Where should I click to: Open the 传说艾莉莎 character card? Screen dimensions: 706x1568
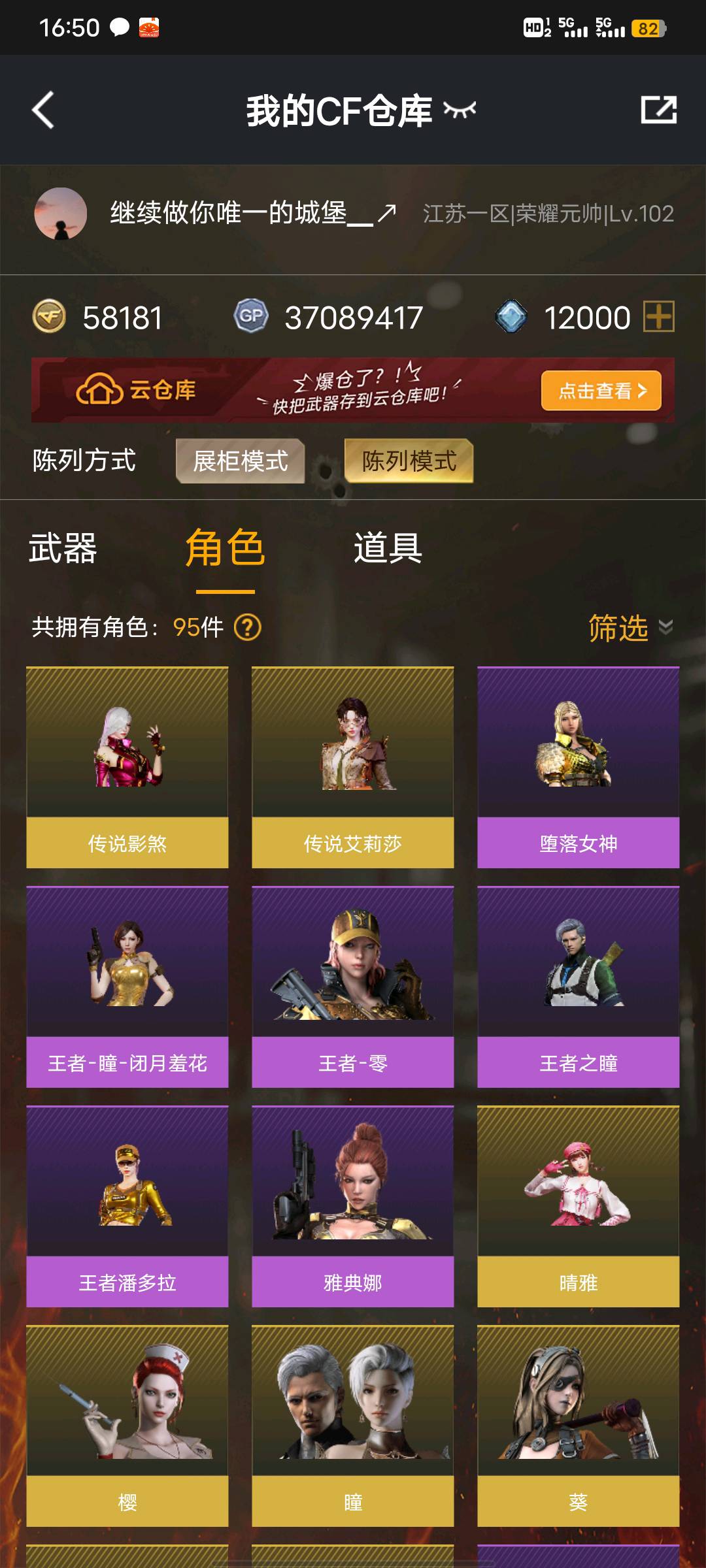[x=353, y=767]
